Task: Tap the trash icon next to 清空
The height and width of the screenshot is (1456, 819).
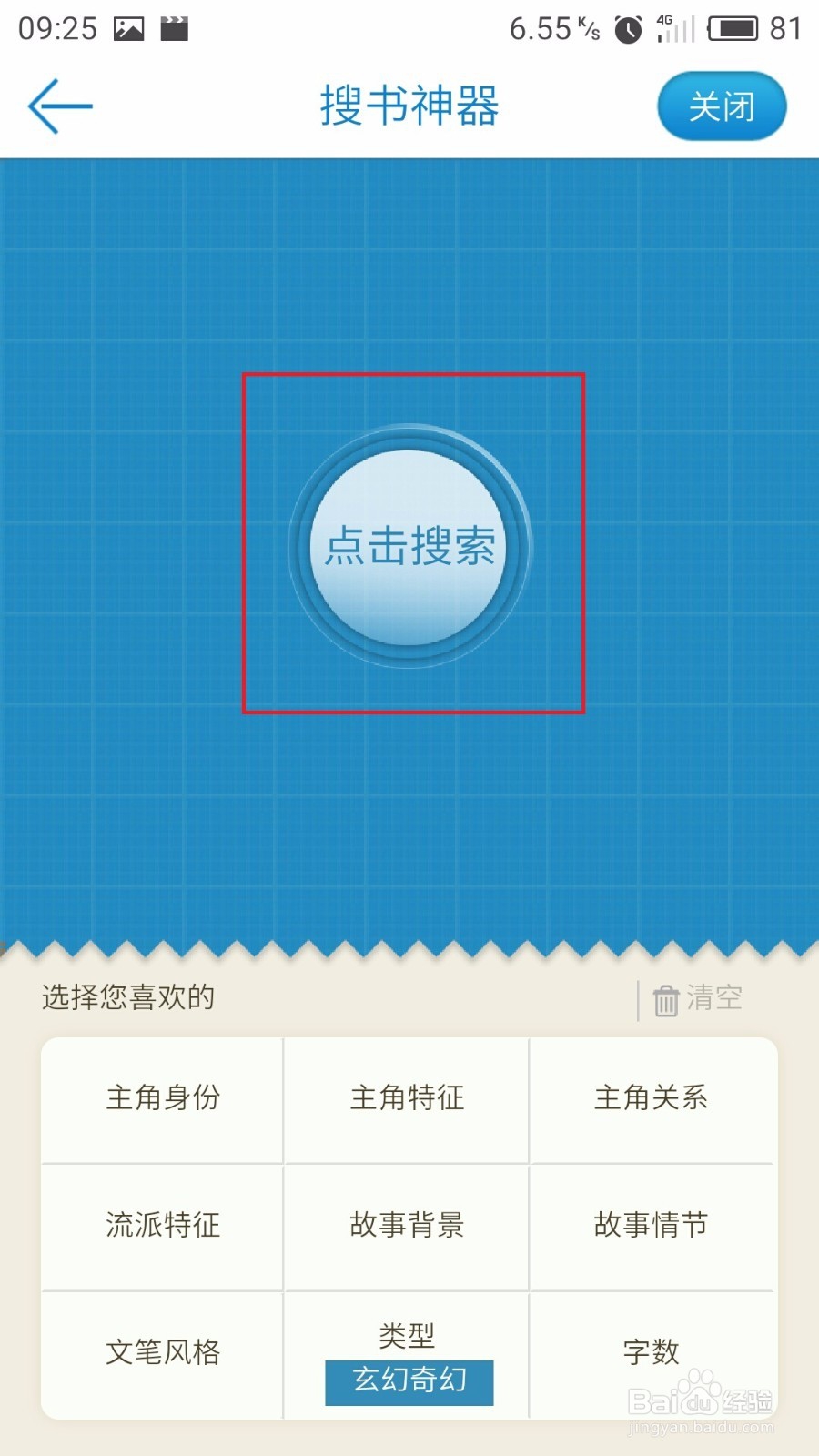Action: pos(667,998)
